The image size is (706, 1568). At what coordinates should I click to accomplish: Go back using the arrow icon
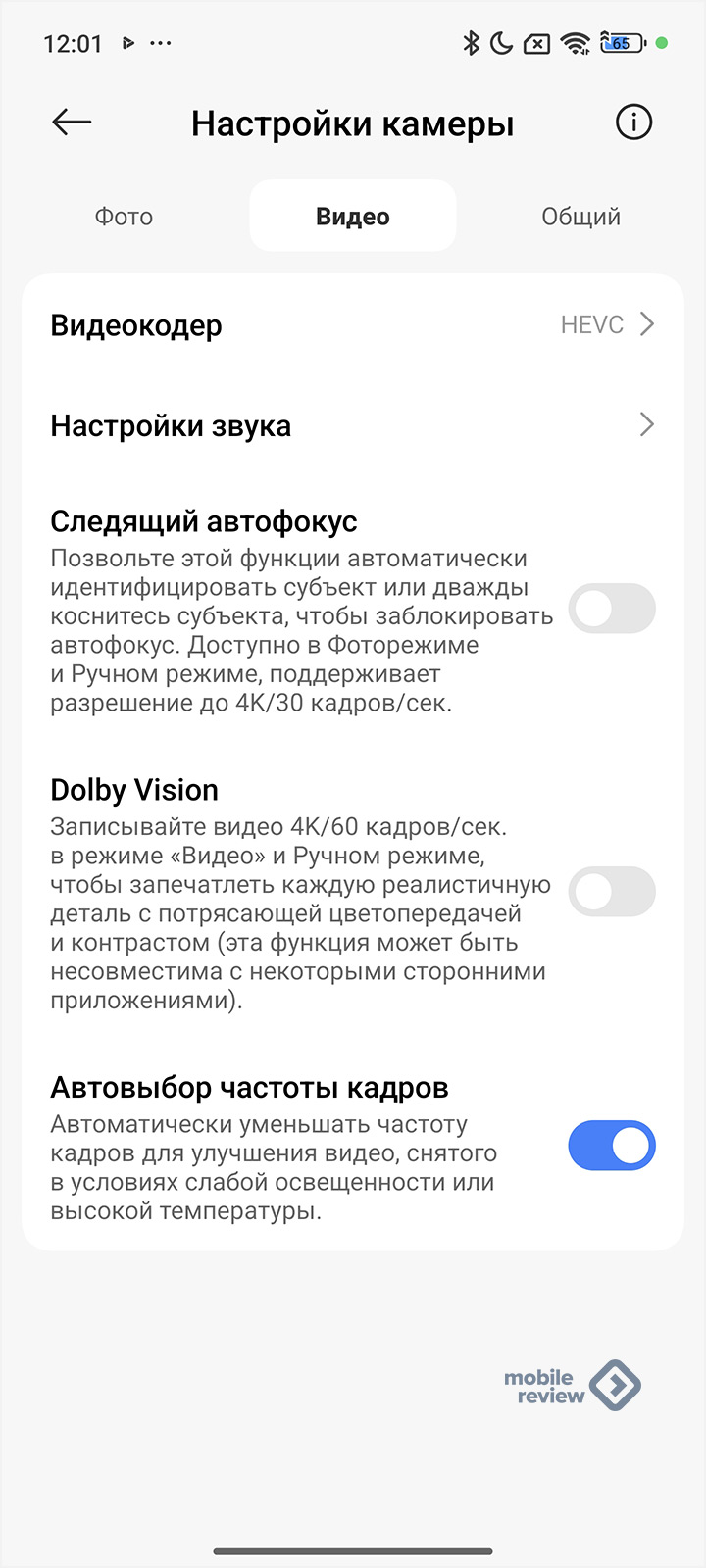pos(72,122)
